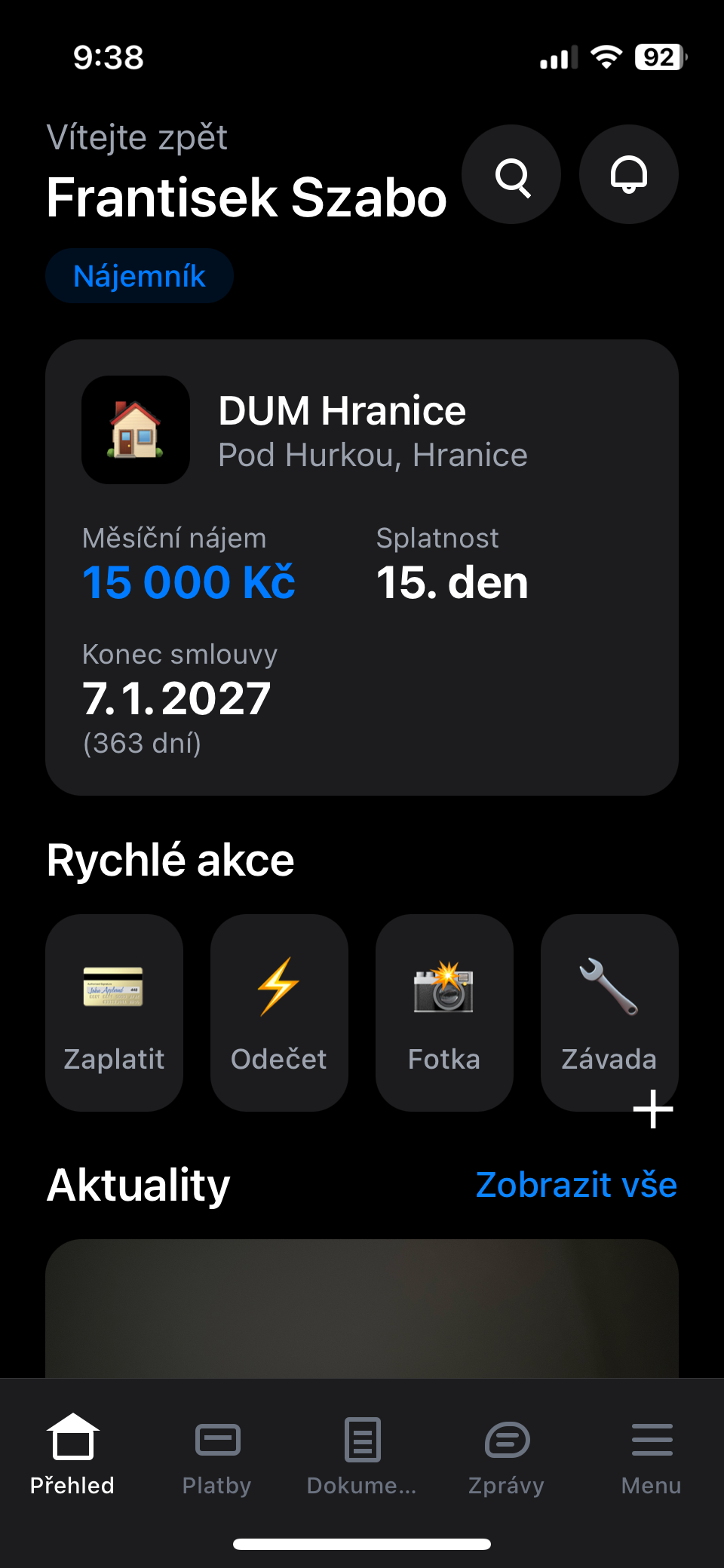
Task: Open the Zprávy tab
Action: point(507,1455)
